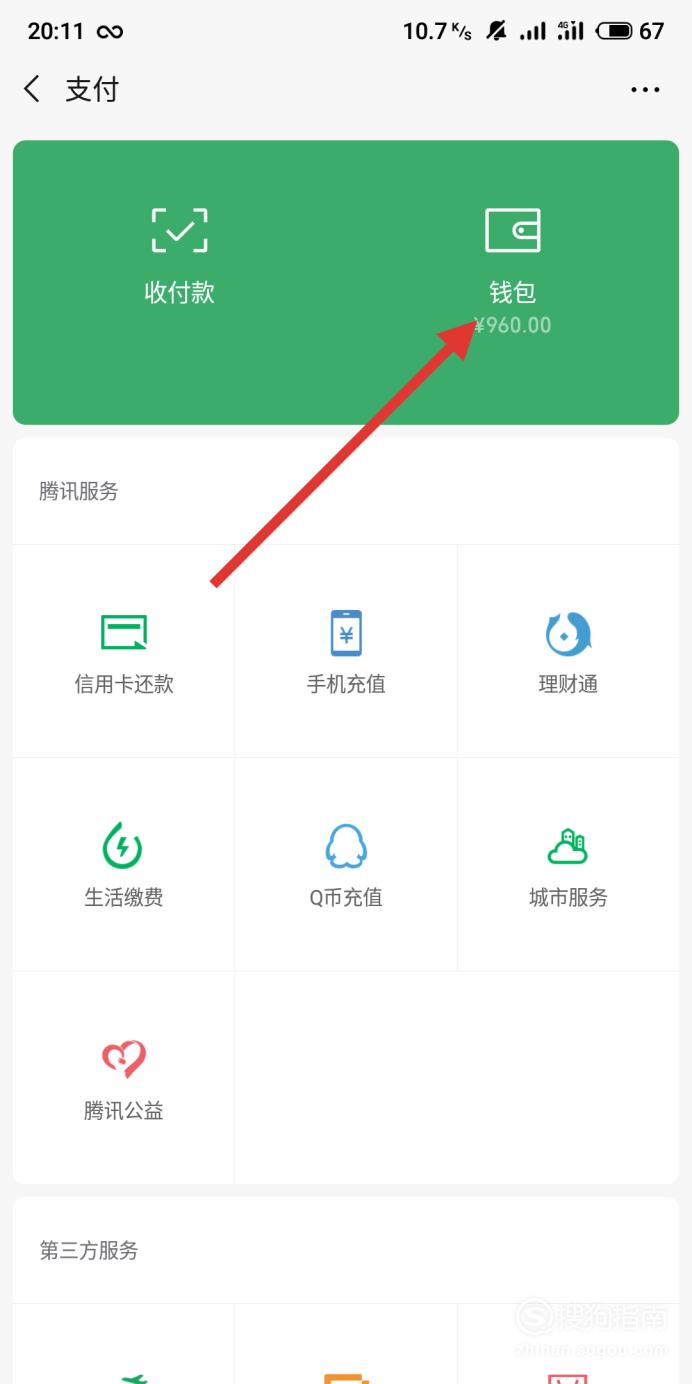Open the three-dot overflow menu
The image size is (692, 1384).
[x=645, y=90]
